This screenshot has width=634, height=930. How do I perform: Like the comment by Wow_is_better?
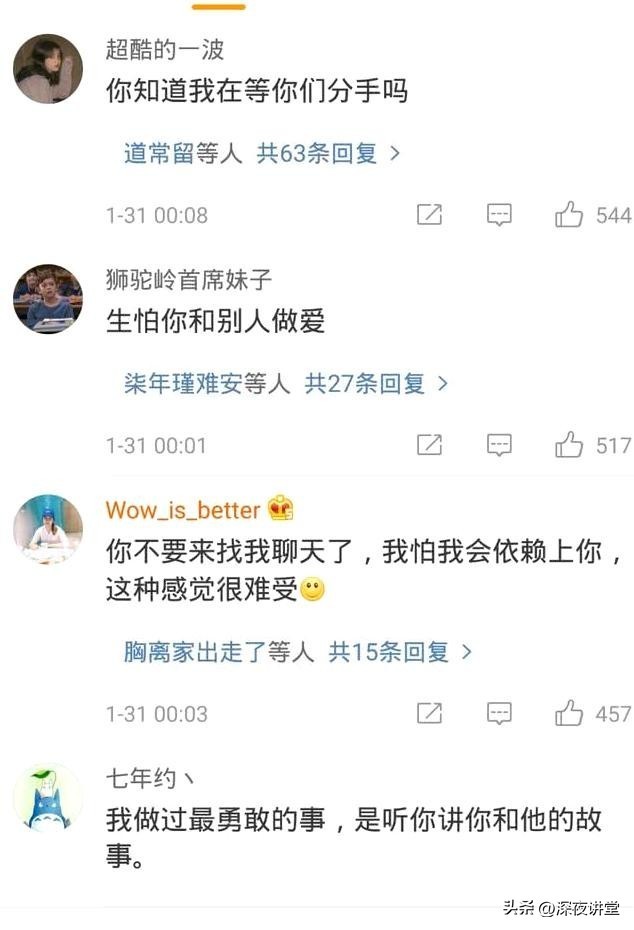click(x=570, y=714)
